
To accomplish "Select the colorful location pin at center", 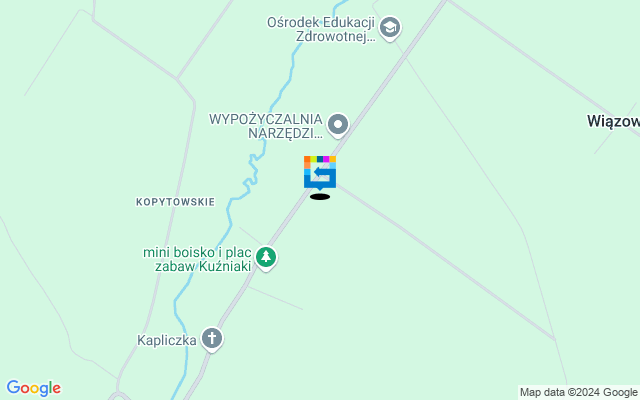I will coord(320,173).
